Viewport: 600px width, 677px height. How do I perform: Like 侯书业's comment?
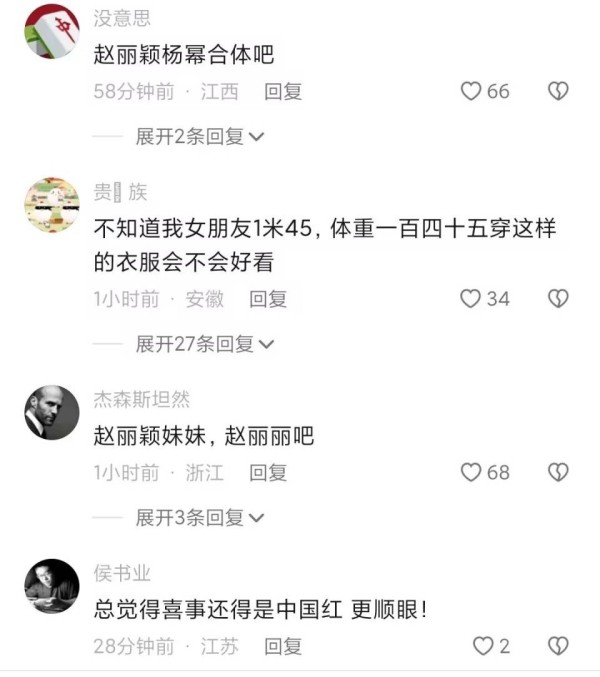pyautogui.click(x=483, y=646)
